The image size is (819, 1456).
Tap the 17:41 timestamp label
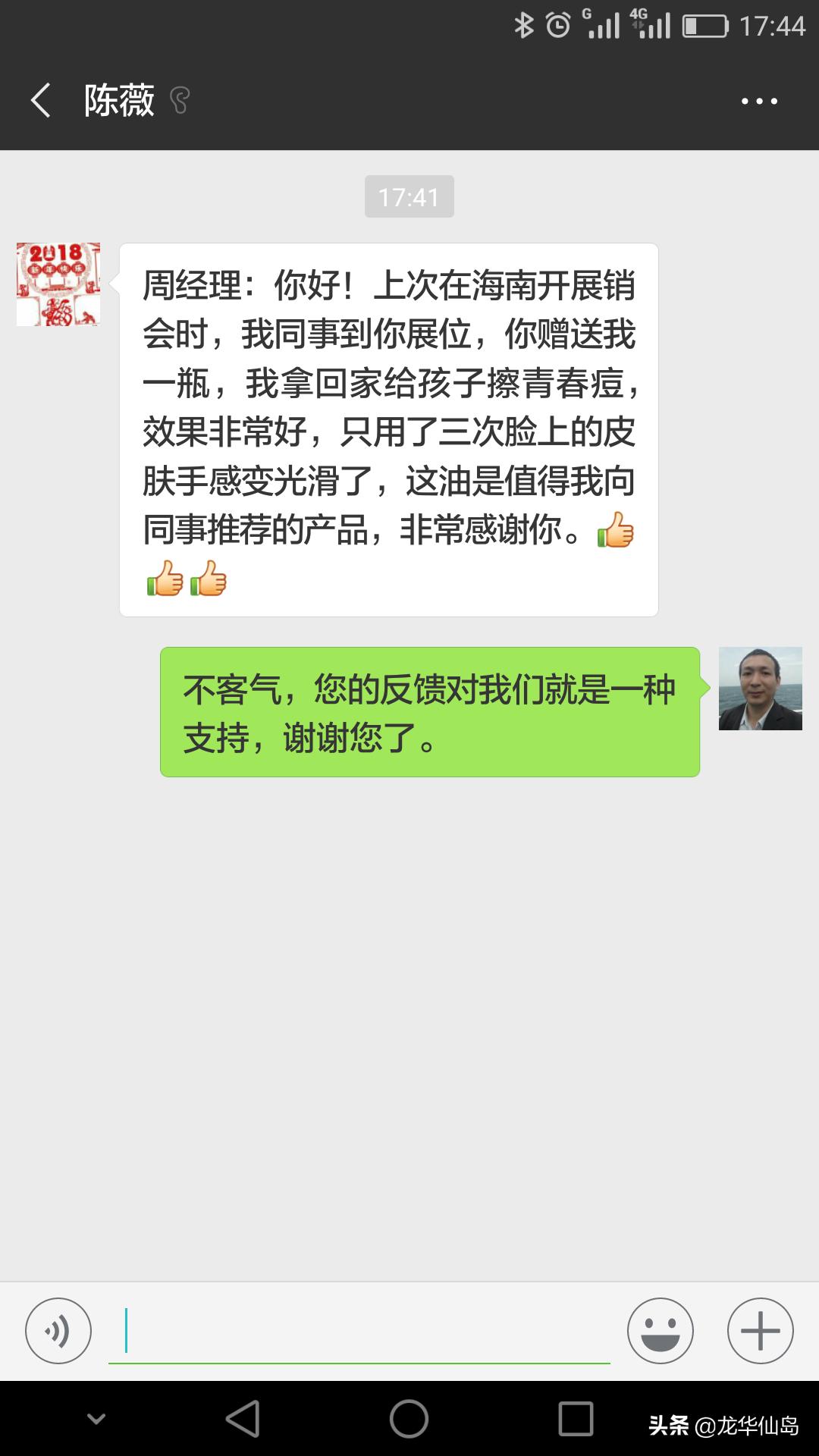[x=409, y=196]
